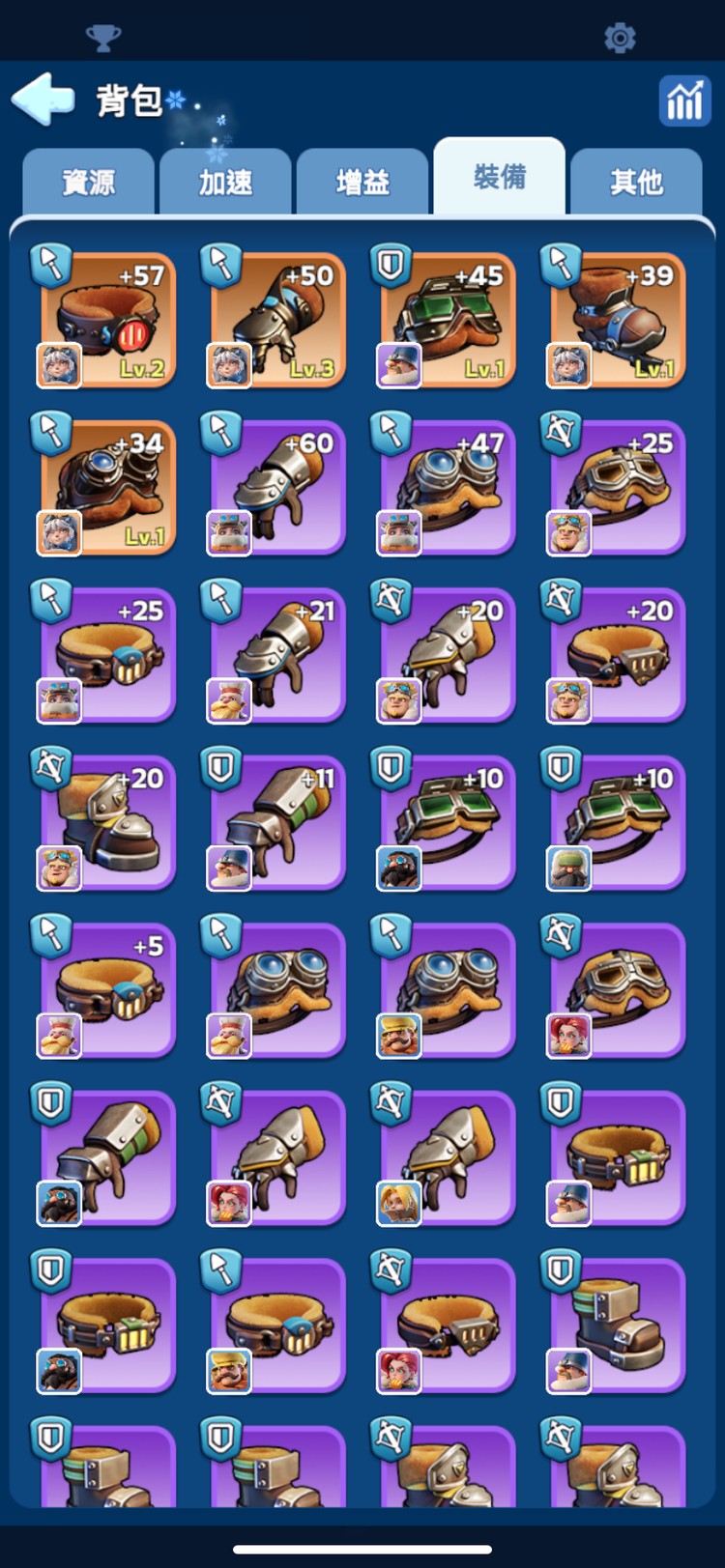
Task: Tap the +39 Lv.1 boot item
Action: click(617, 319)
